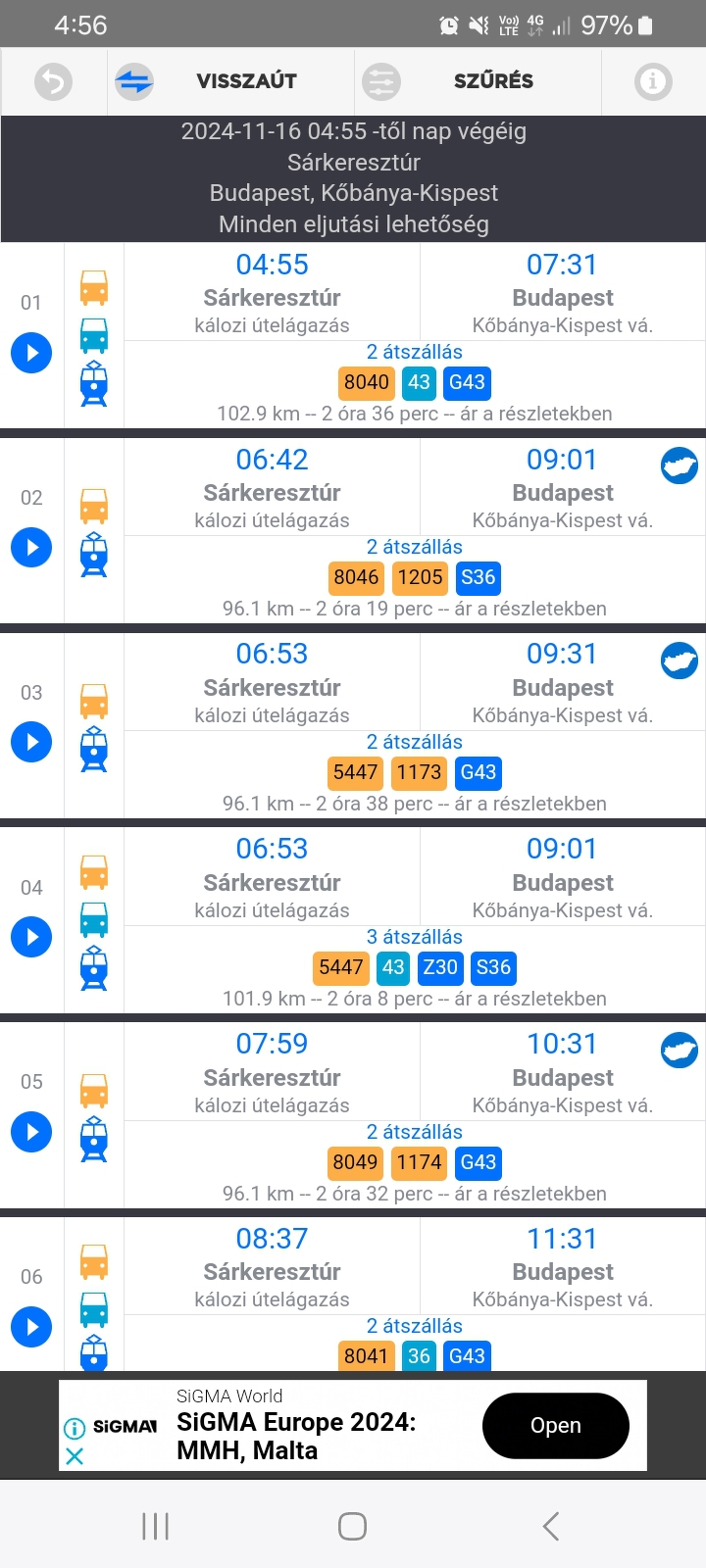This screenshot has height=1568, width=706.
Task: Open the 07:59 departure arriving 10:31
Action: click(x=414, y=1075)
